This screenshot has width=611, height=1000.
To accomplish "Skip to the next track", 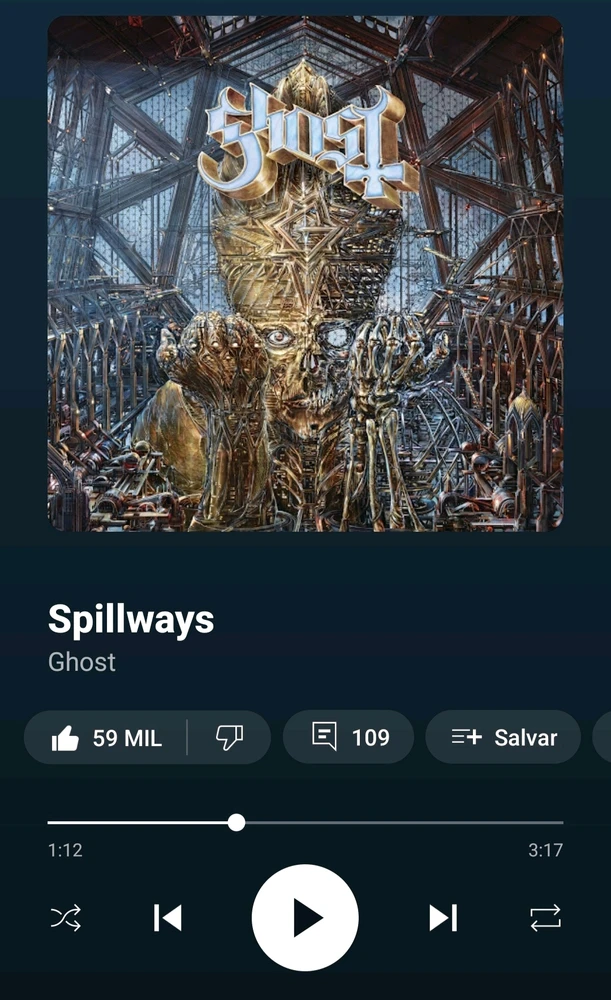I will 443,917.
